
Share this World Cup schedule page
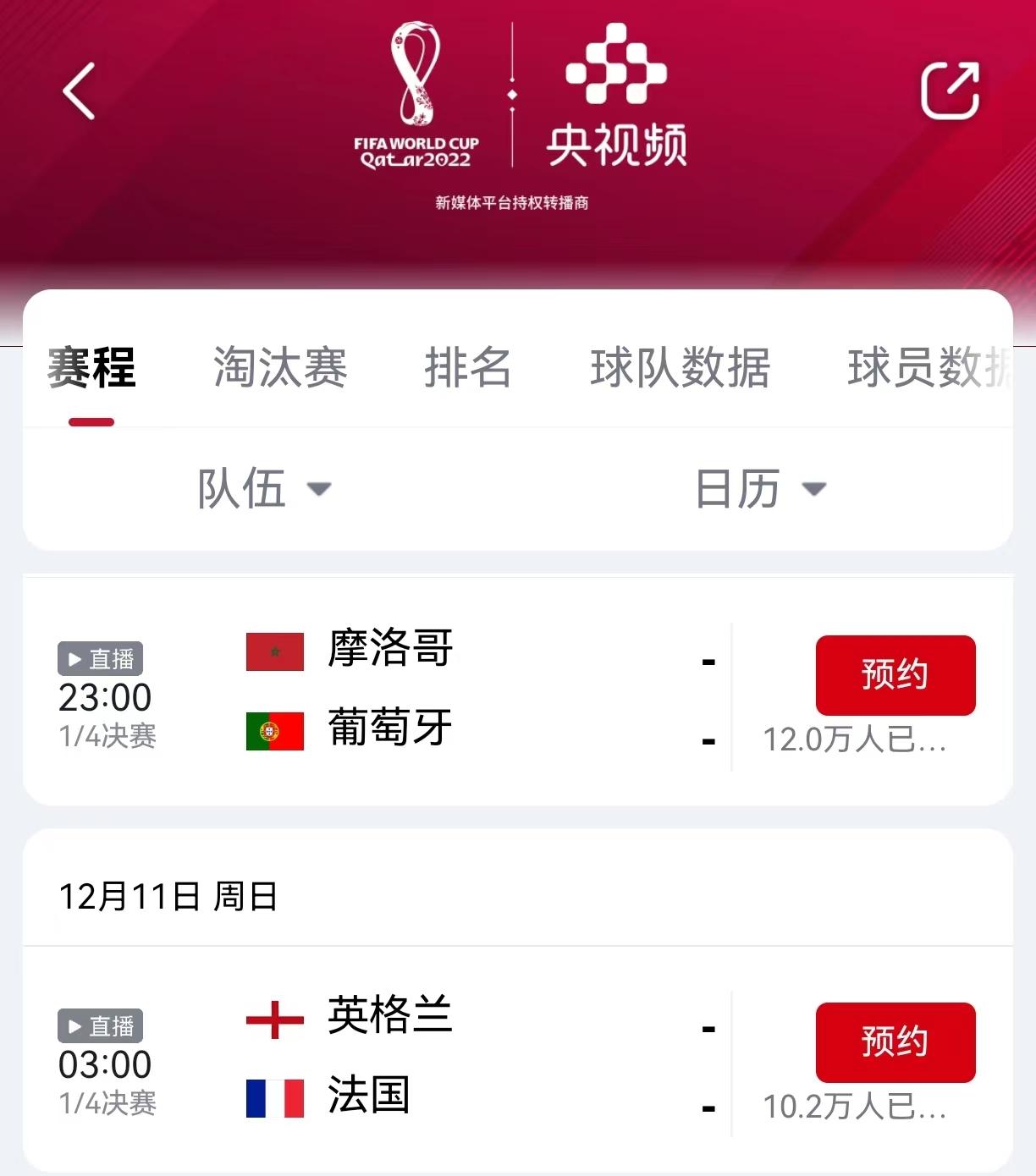pyautogui.click(x=950, y=91)
